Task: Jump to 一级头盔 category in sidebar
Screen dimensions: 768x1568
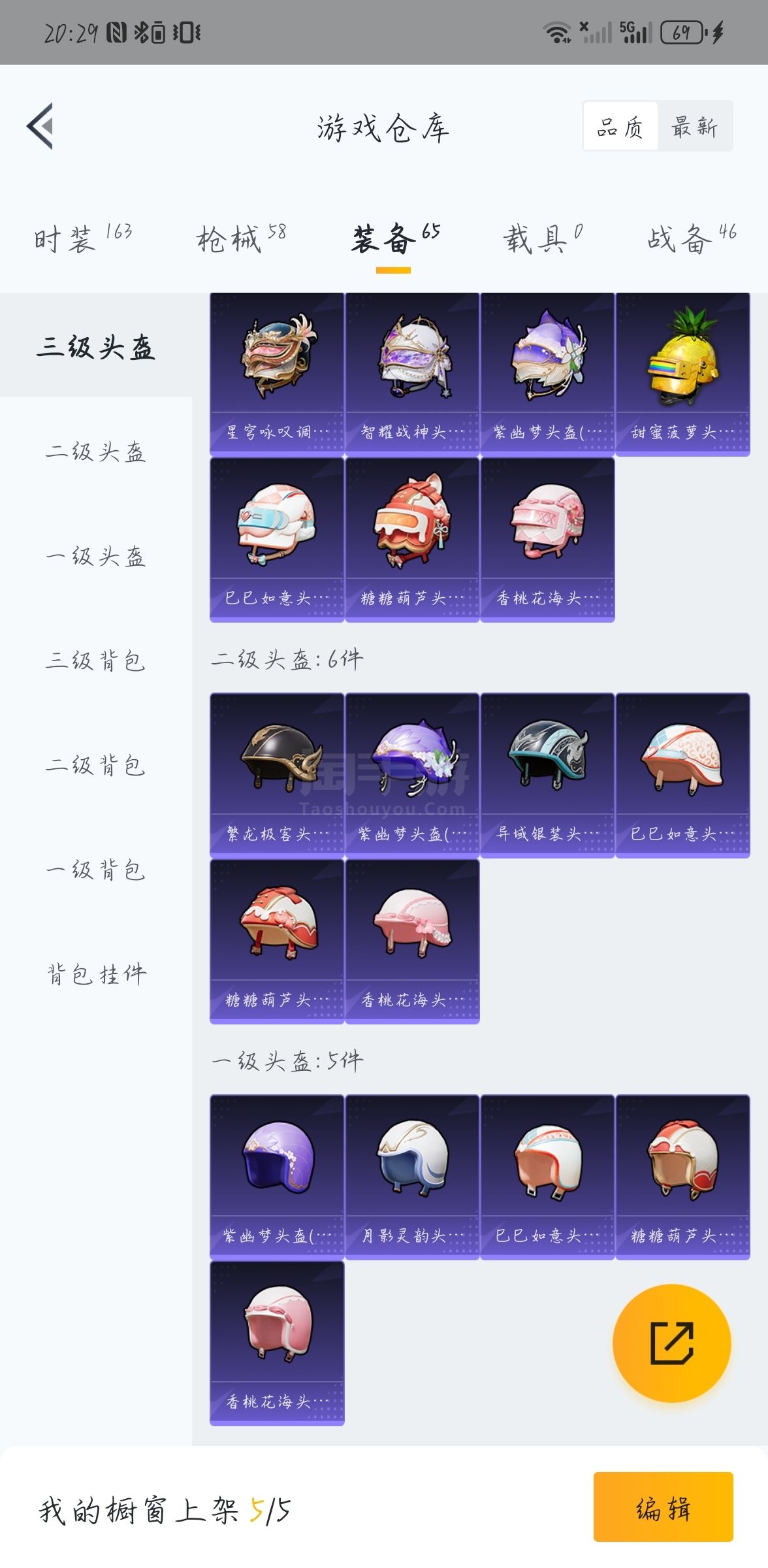Action: pyautogui.click(x=96, y=556)
